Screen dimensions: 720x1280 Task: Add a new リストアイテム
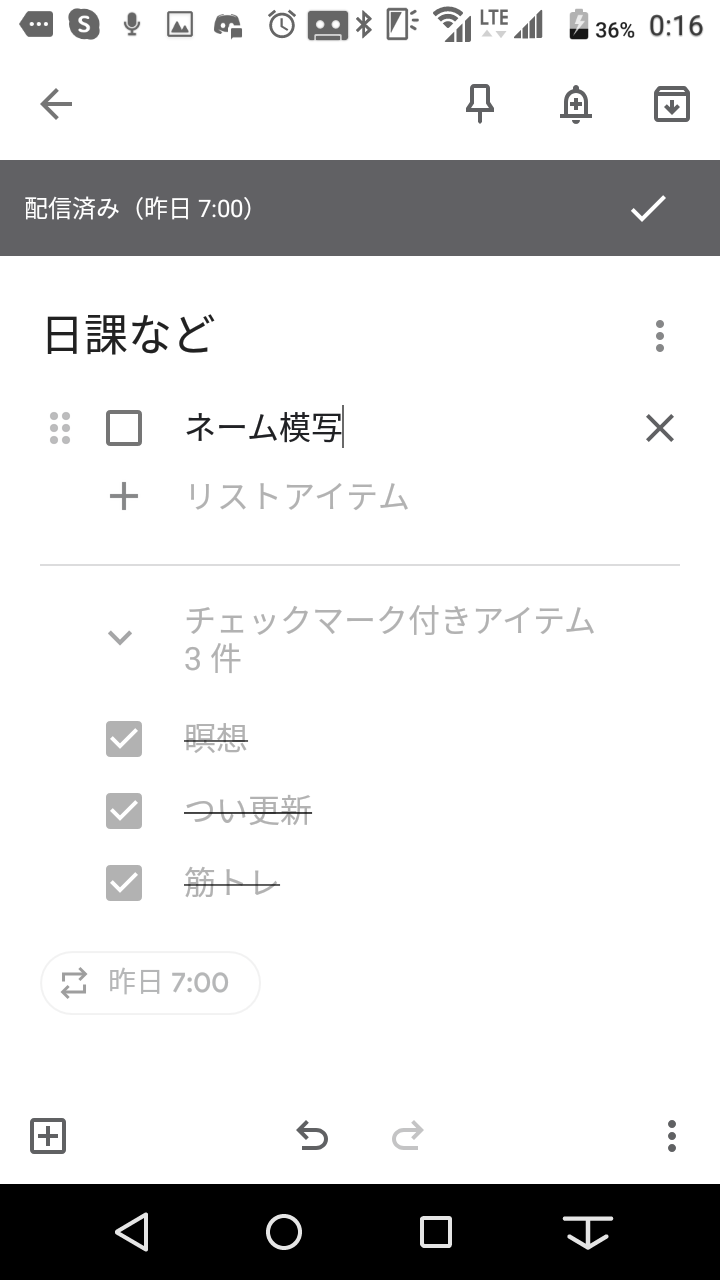296,496
